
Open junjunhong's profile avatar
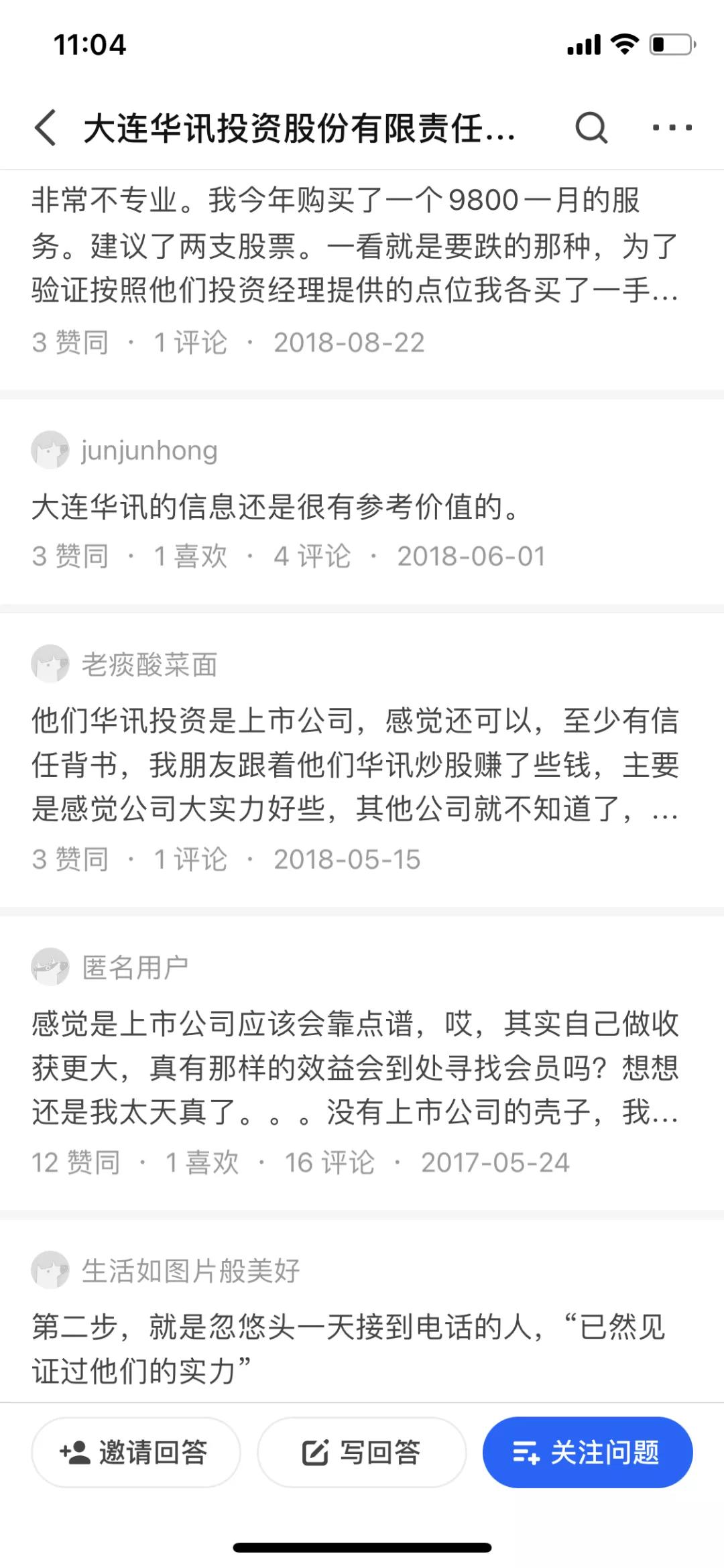[x=50, y=450]
